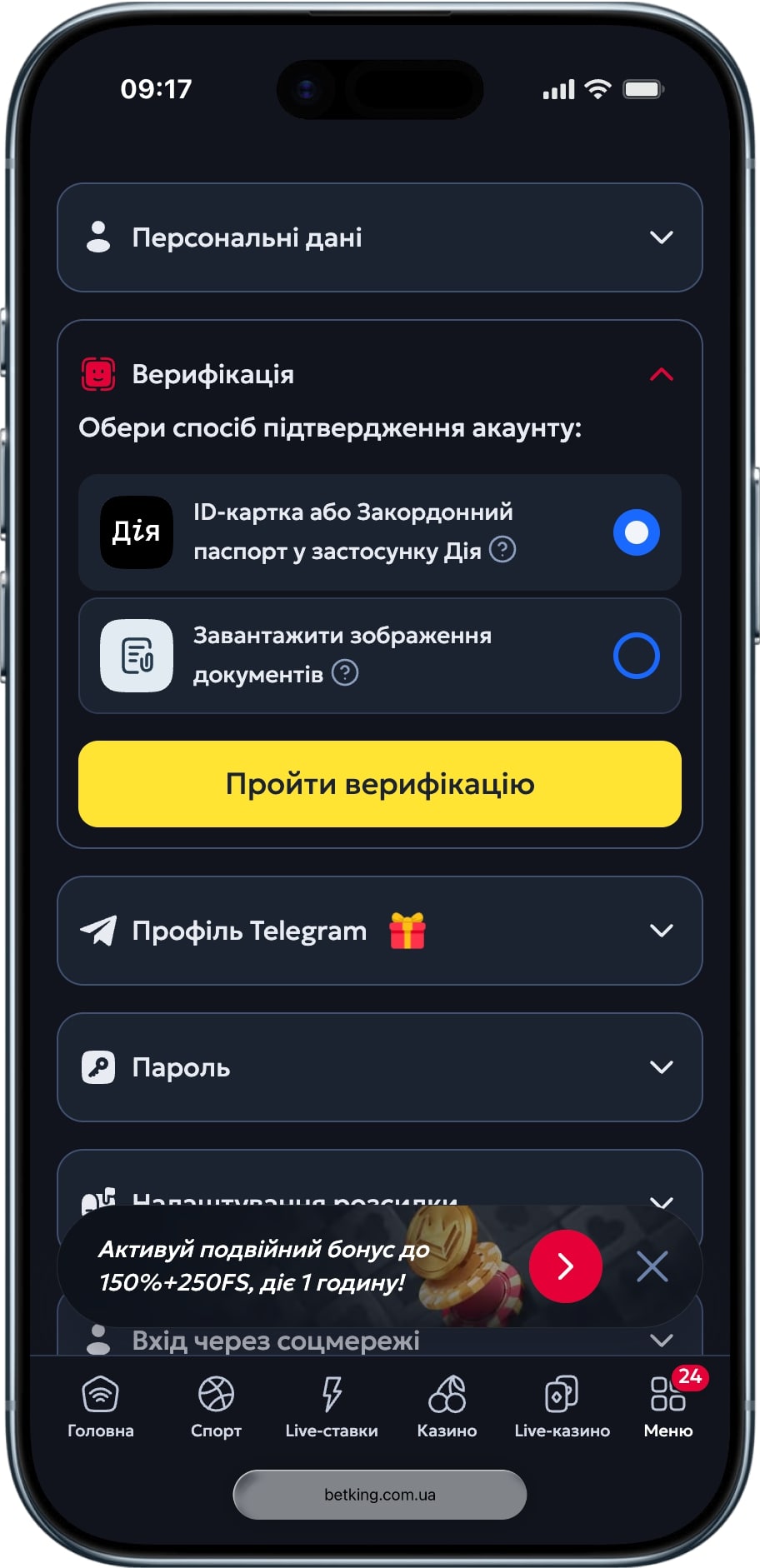Open the Live-казино tab
760x1568 pixels.
562,1406
